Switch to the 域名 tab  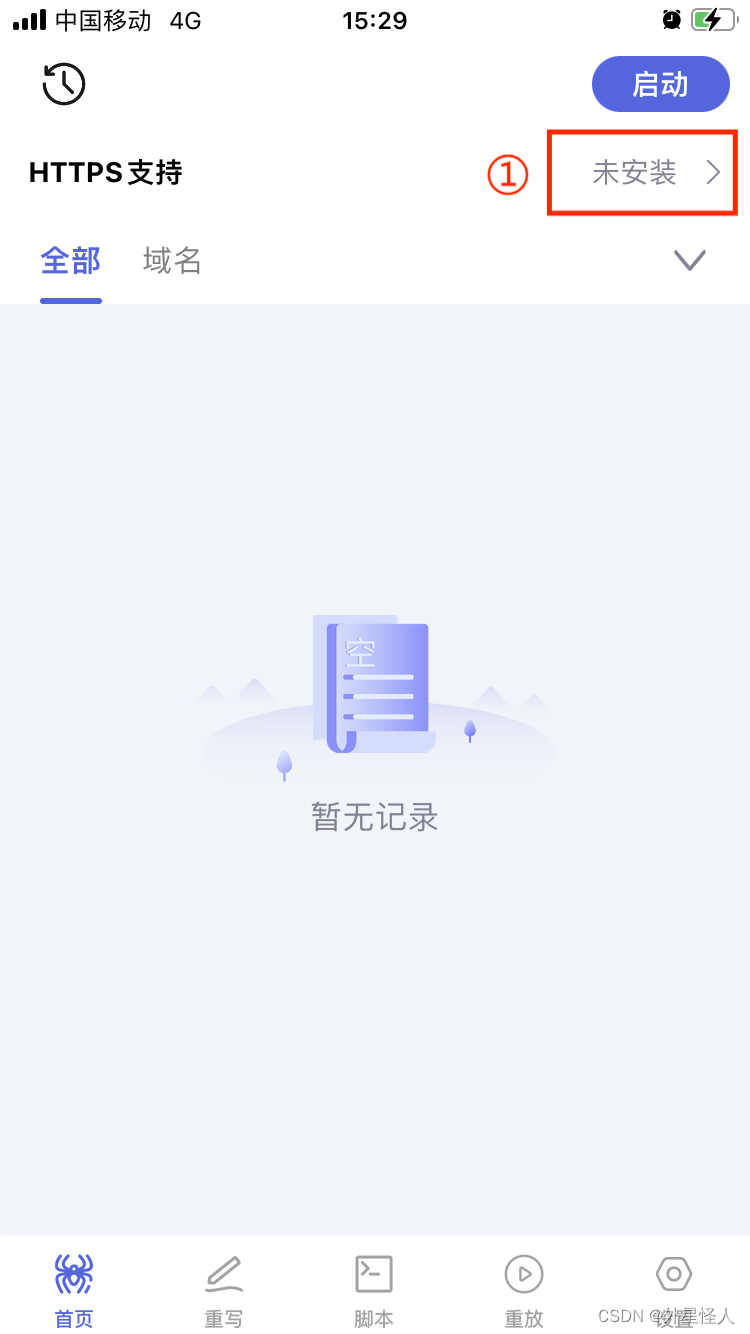tap(172, 260)
